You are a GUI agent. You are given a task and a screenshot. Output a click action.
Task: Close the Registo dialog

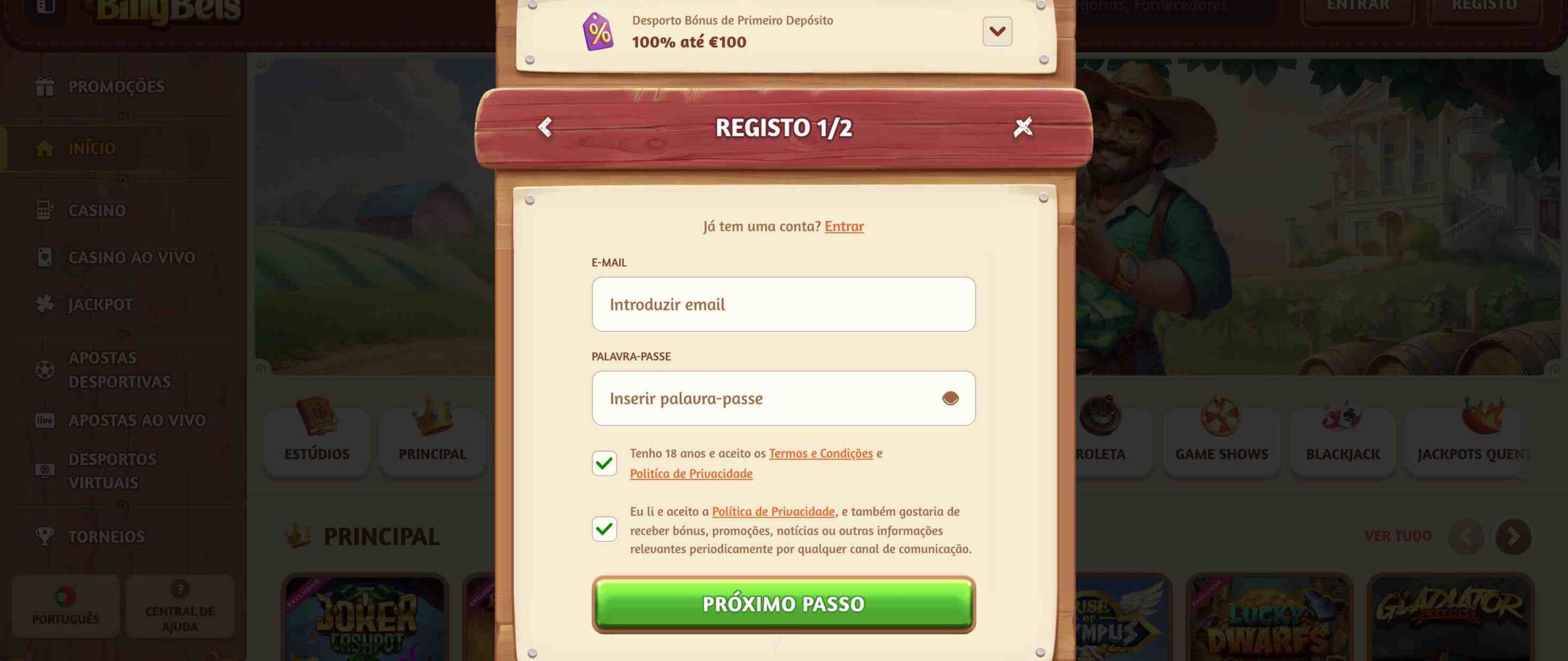[x=1022, y=127]
